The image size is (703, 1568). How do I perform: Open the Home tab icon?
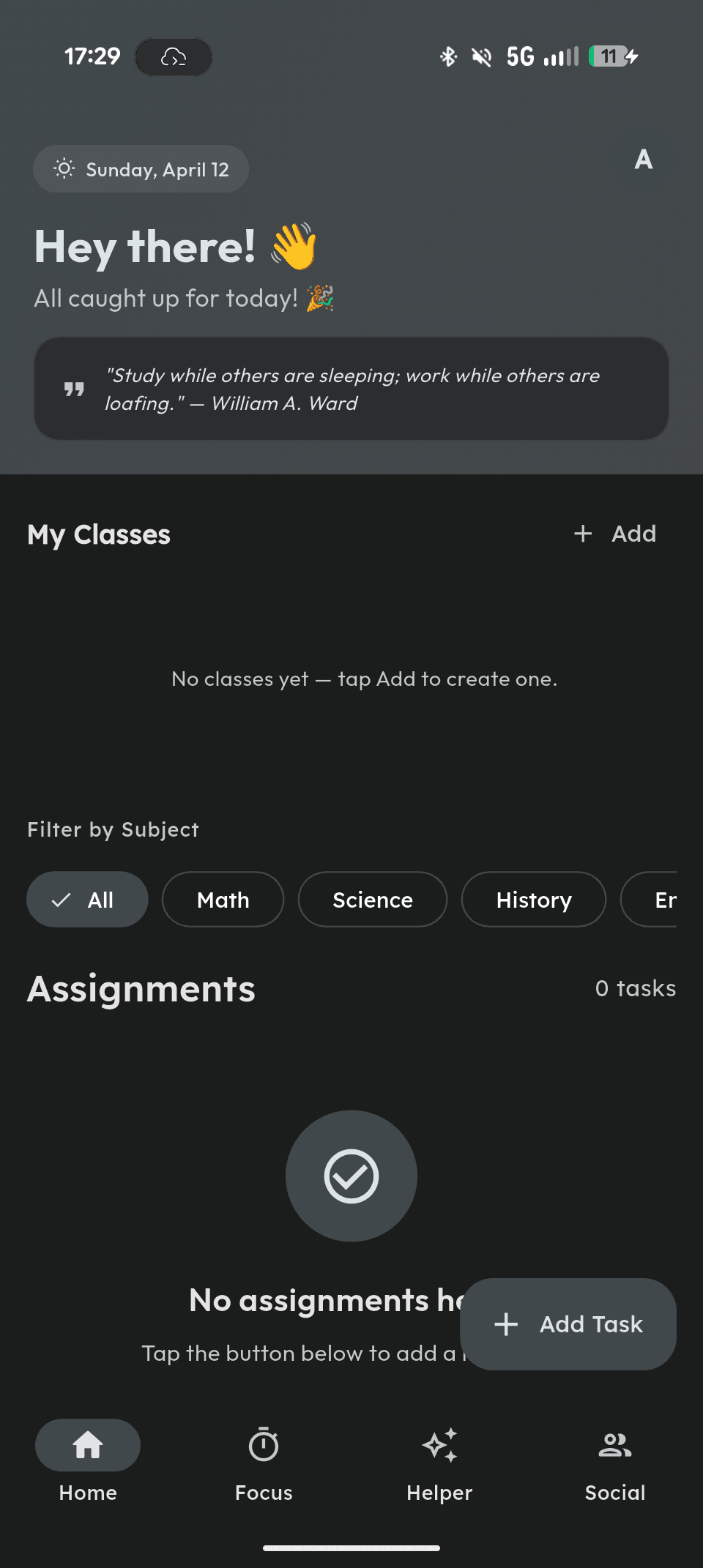[87, 1444]
